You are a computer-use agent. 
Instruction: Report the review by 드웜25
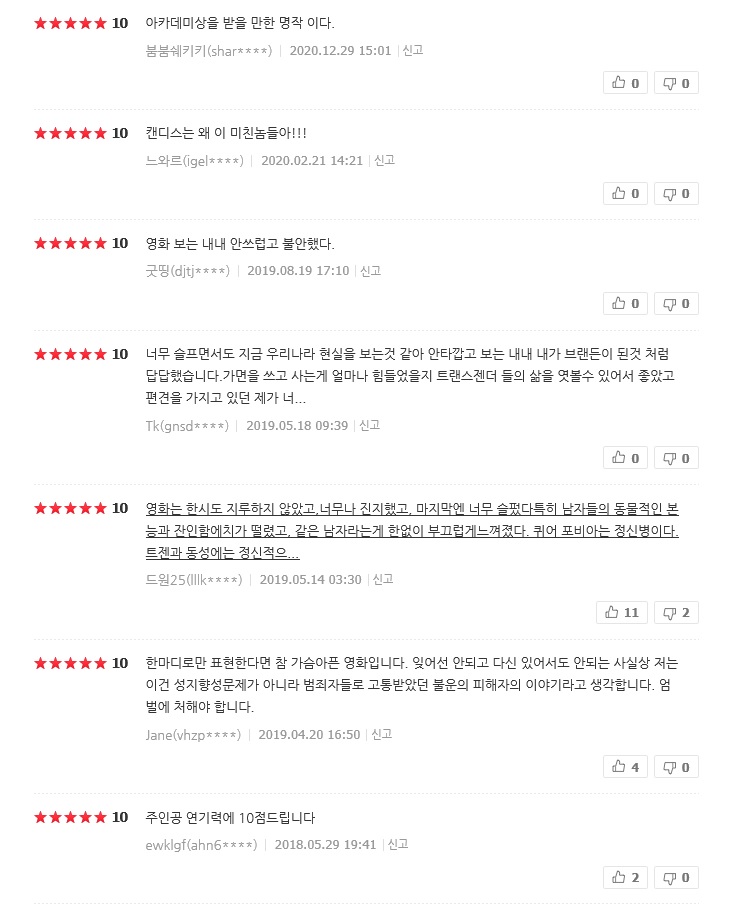[x=383, y=579]
